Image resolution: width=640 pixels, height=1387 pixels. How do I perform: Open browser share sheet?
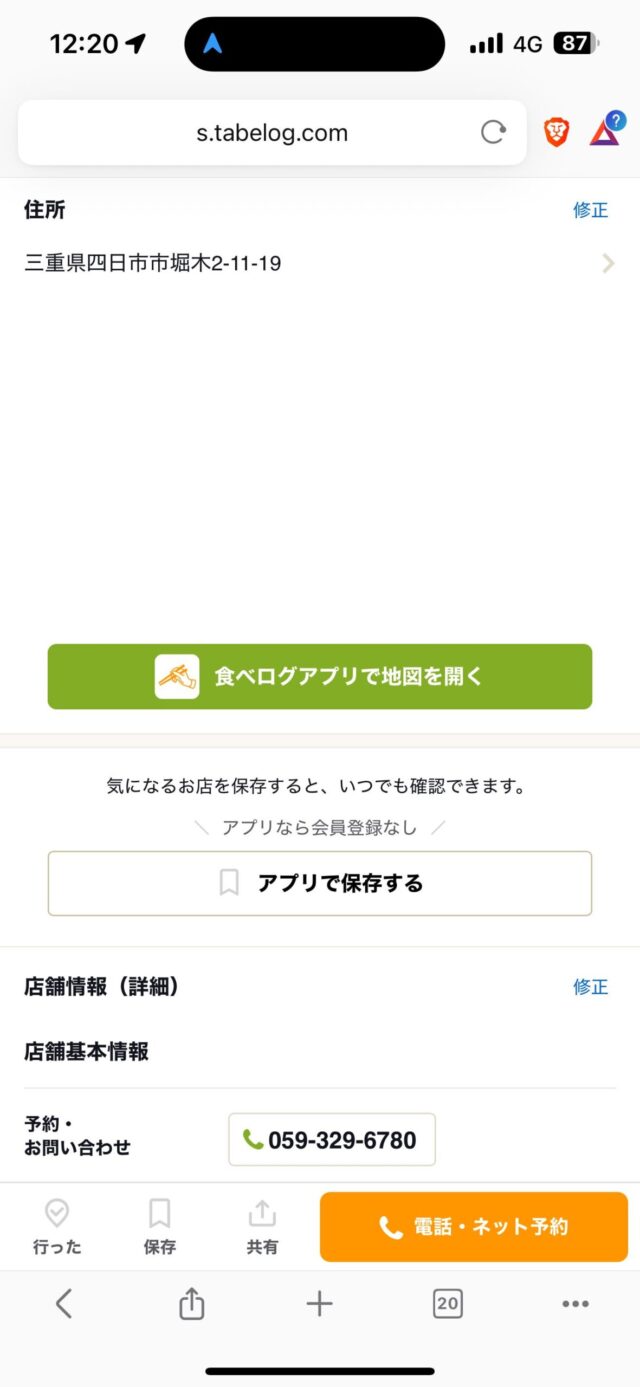point(191,1303)
